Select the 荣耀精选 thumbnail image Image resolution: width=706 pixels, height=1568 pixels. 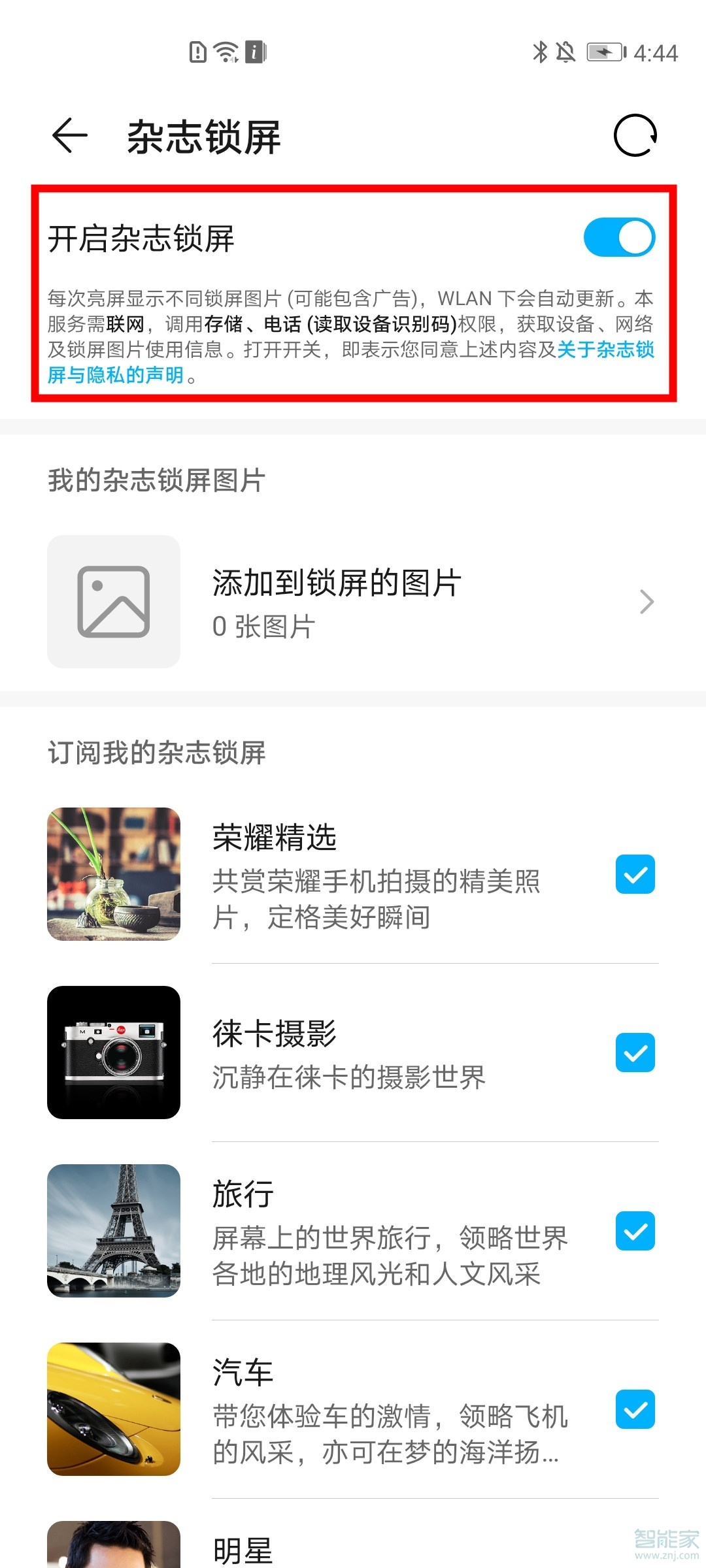[x=114, y=874]
